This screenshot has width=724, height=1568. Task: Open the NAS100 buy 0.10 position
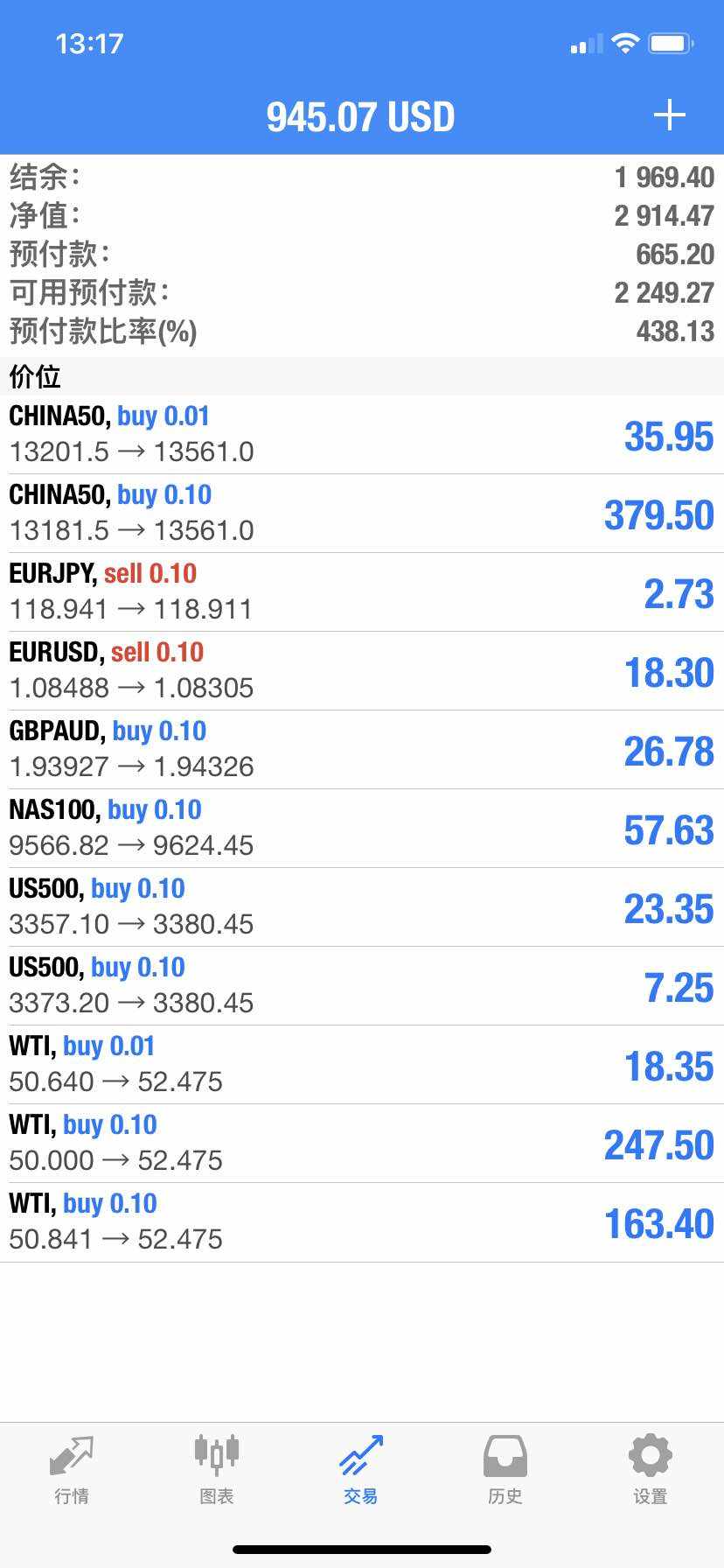tap(362, 829)
